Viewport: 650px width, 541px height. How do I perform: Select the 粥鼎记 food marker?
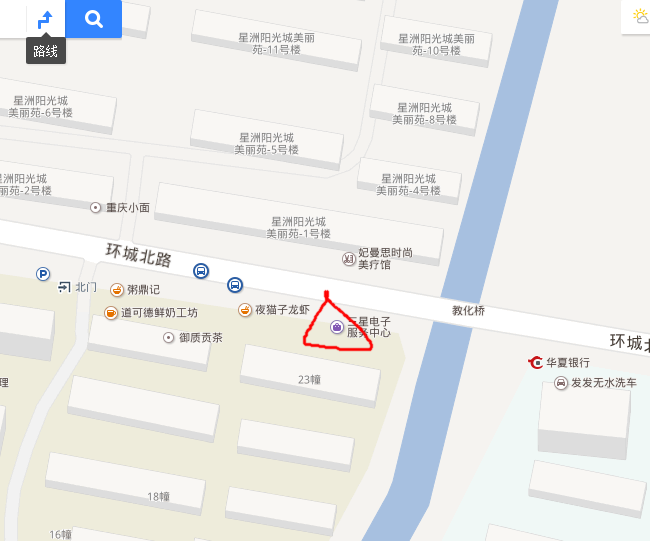click(x=117, y=290)
